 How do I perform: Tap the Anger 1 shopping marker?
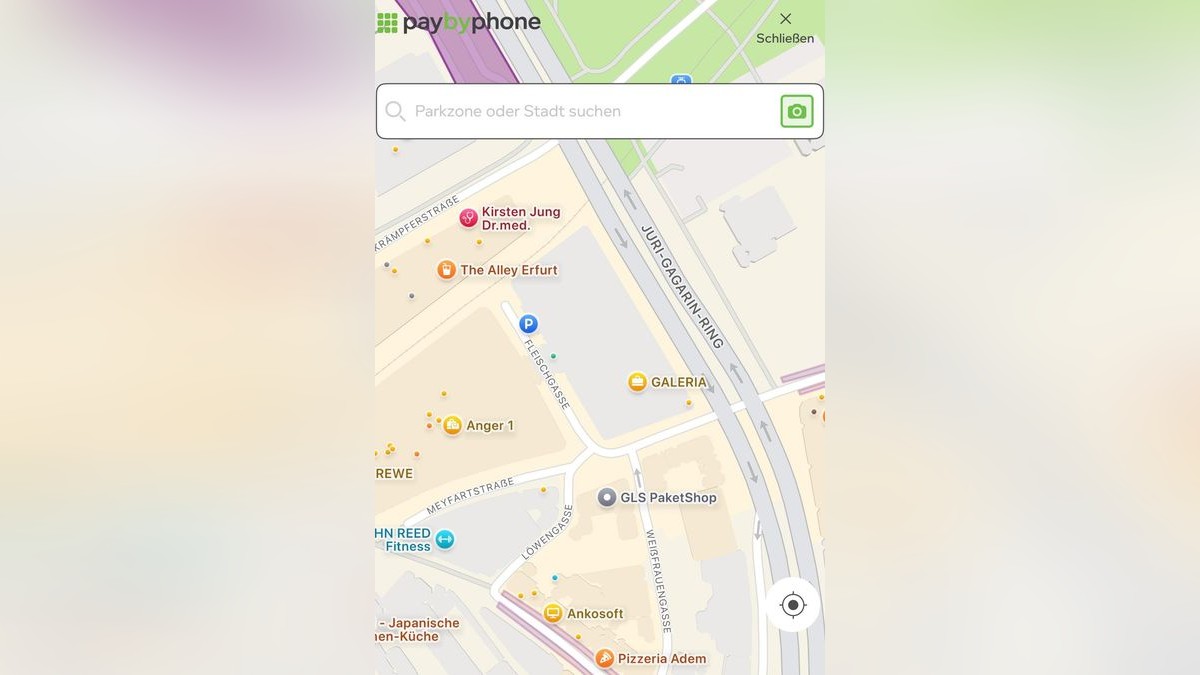click(x=453, y=425)
